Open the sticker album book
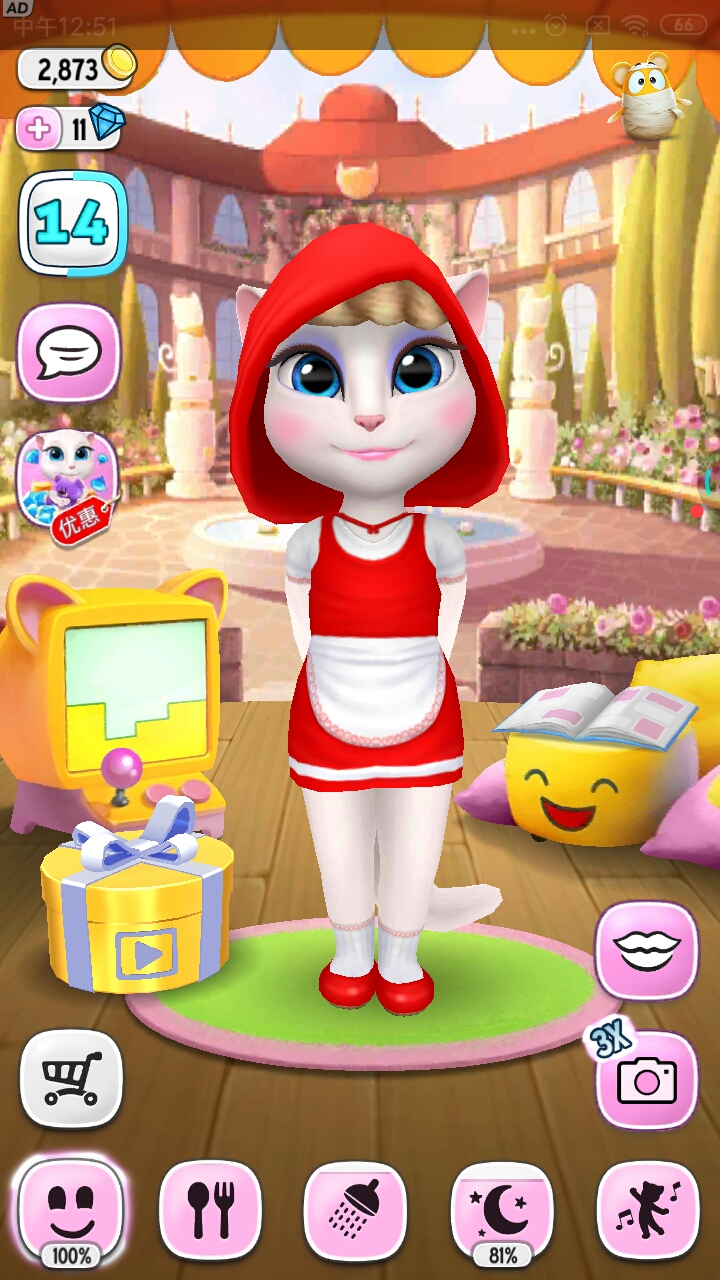Screen dimensions: 720x1280 598,717
